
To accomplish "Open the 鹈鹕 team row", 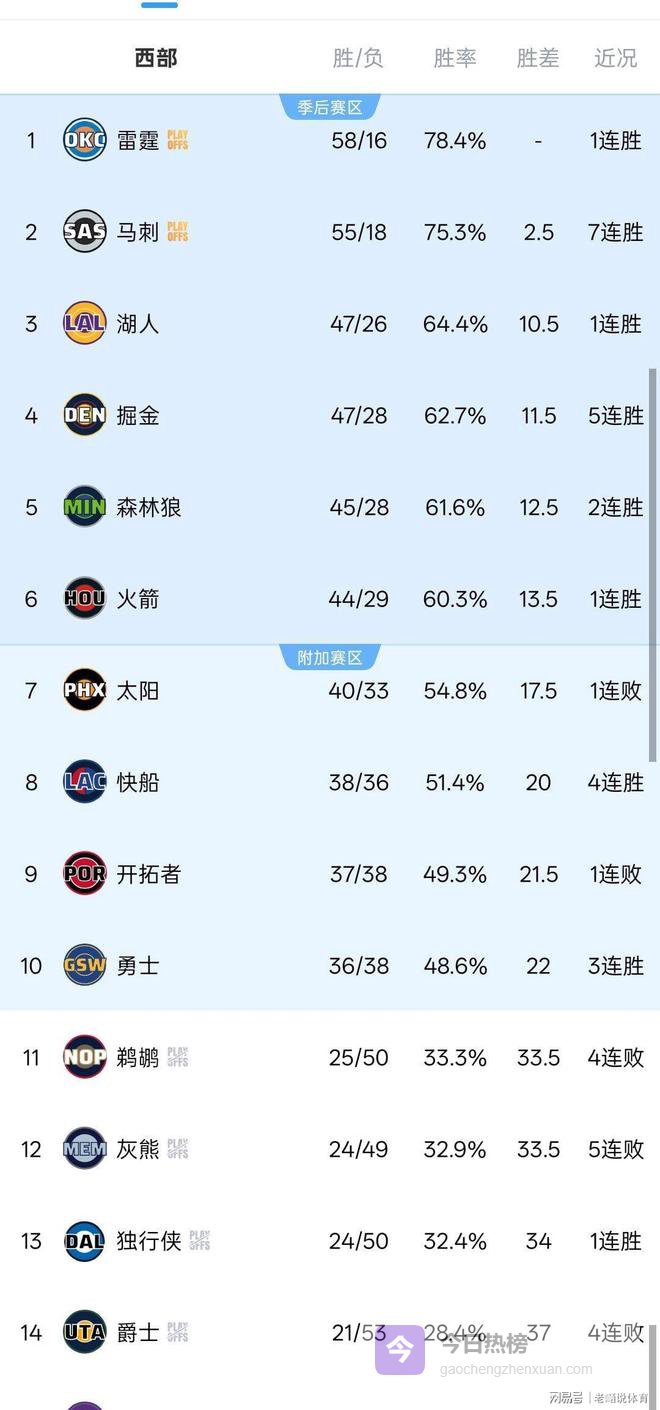I will click(x=138, y=1058).
